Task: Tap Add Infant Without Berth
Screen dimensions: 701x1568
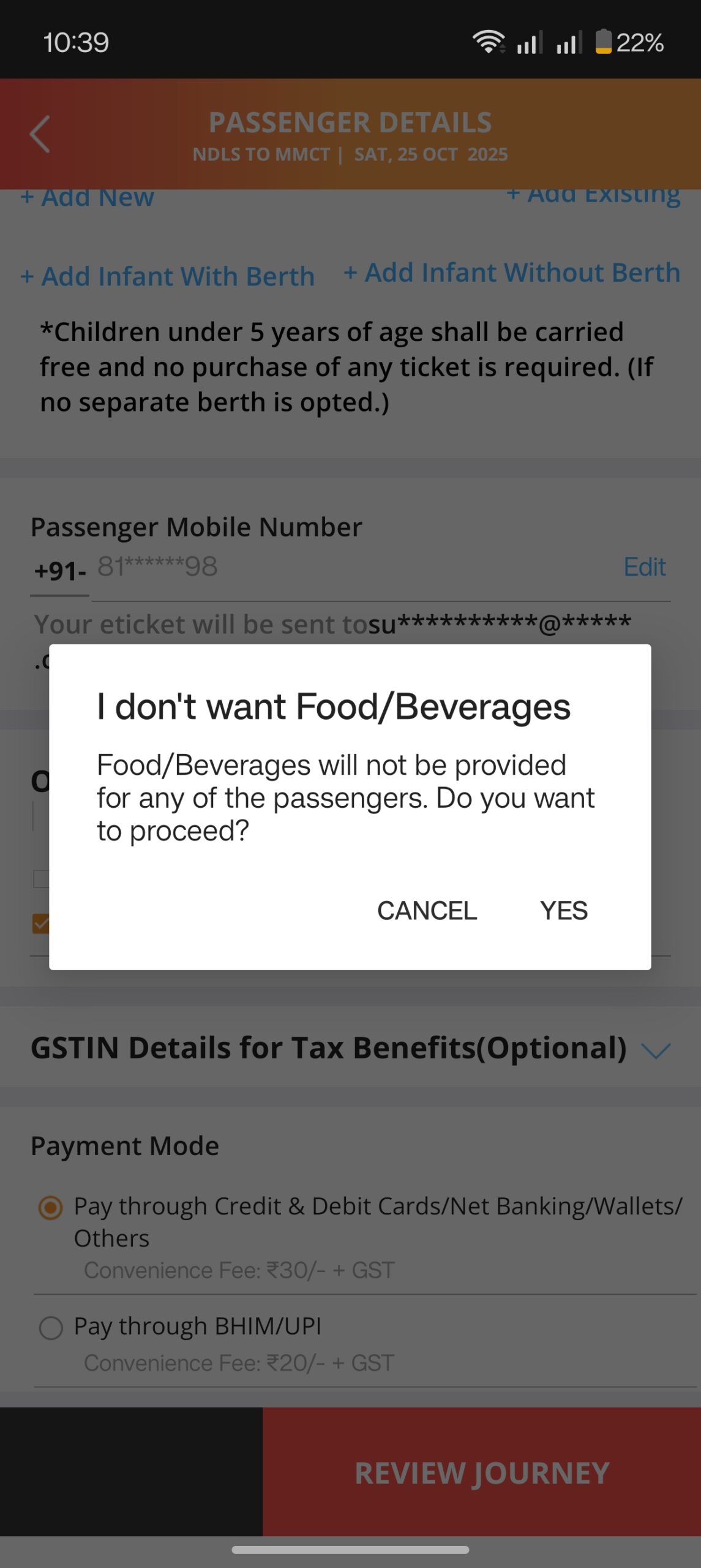Action: (511, 273)
